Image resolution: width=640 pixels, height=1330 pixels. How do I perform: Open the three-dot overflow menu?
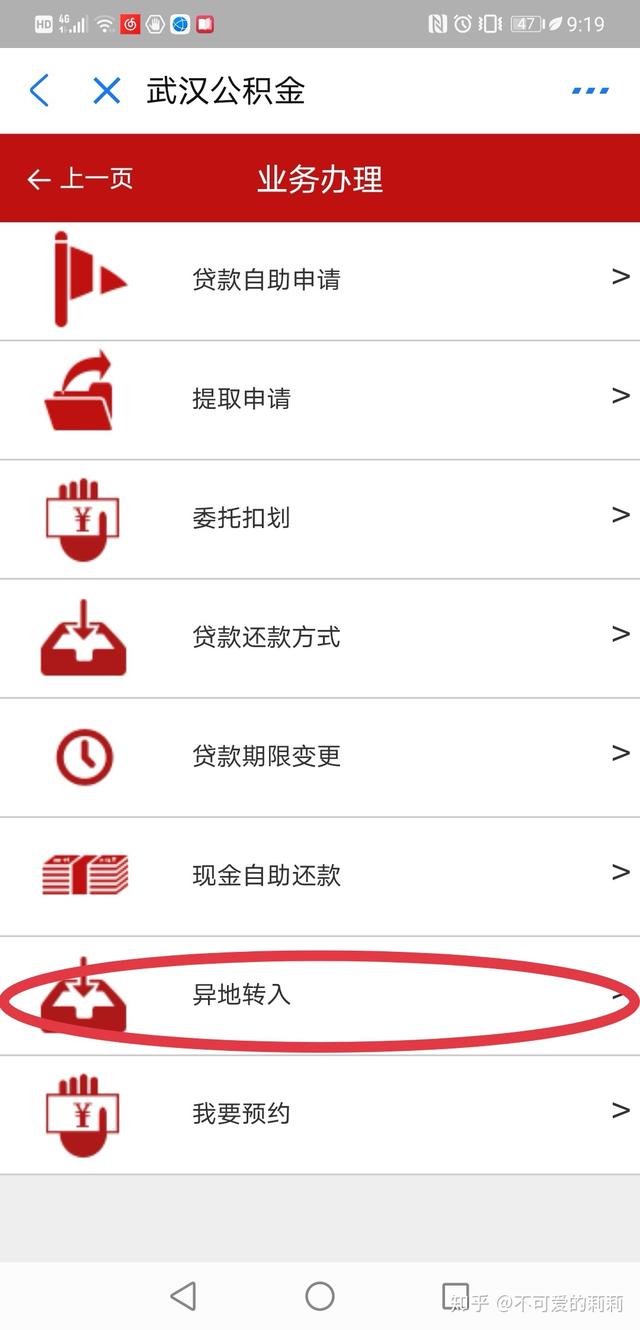click(x=590, y=91)
